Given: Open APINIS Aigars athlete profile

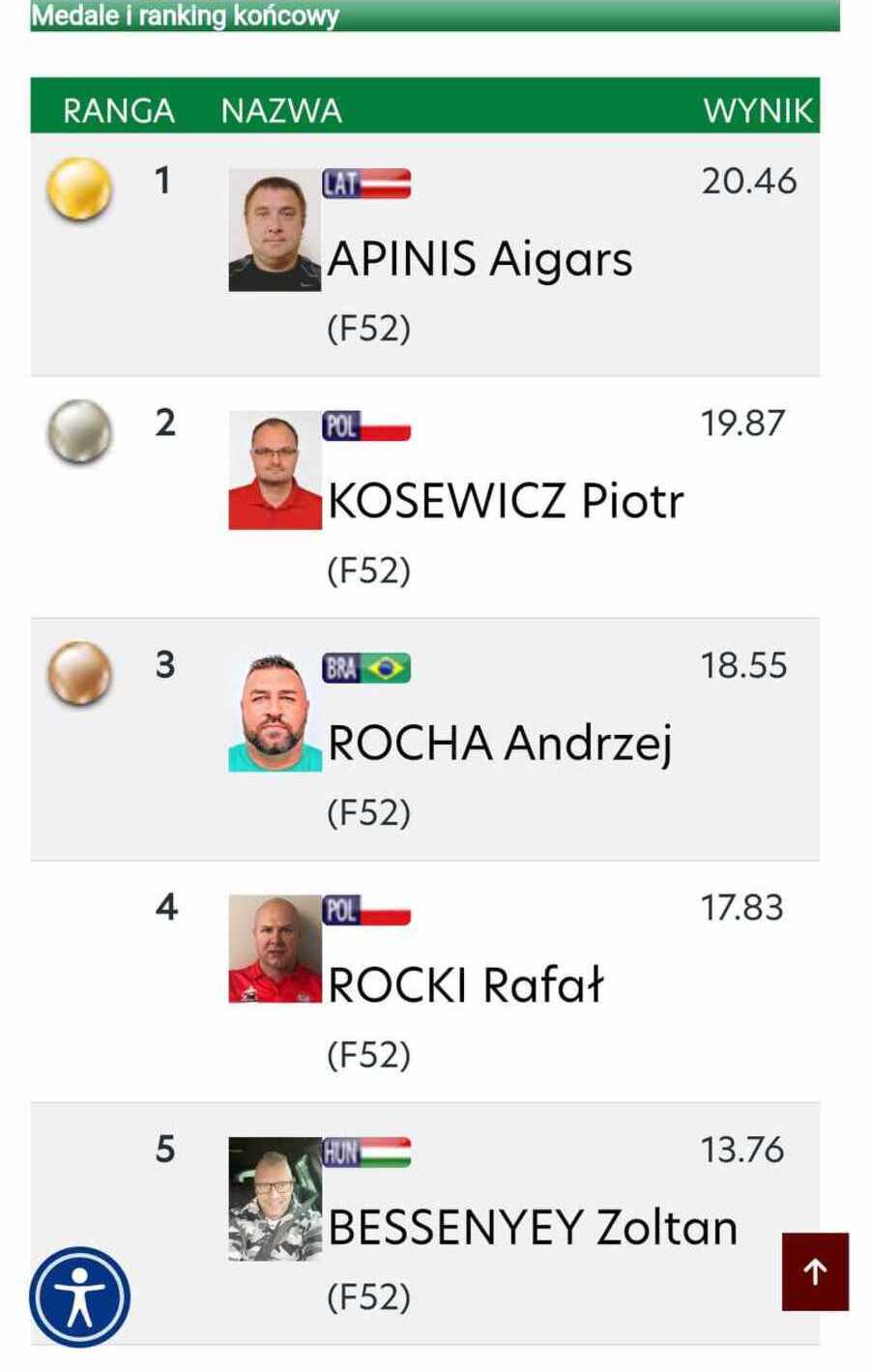Looking at the screenshot, I should (x=479, y=259).
